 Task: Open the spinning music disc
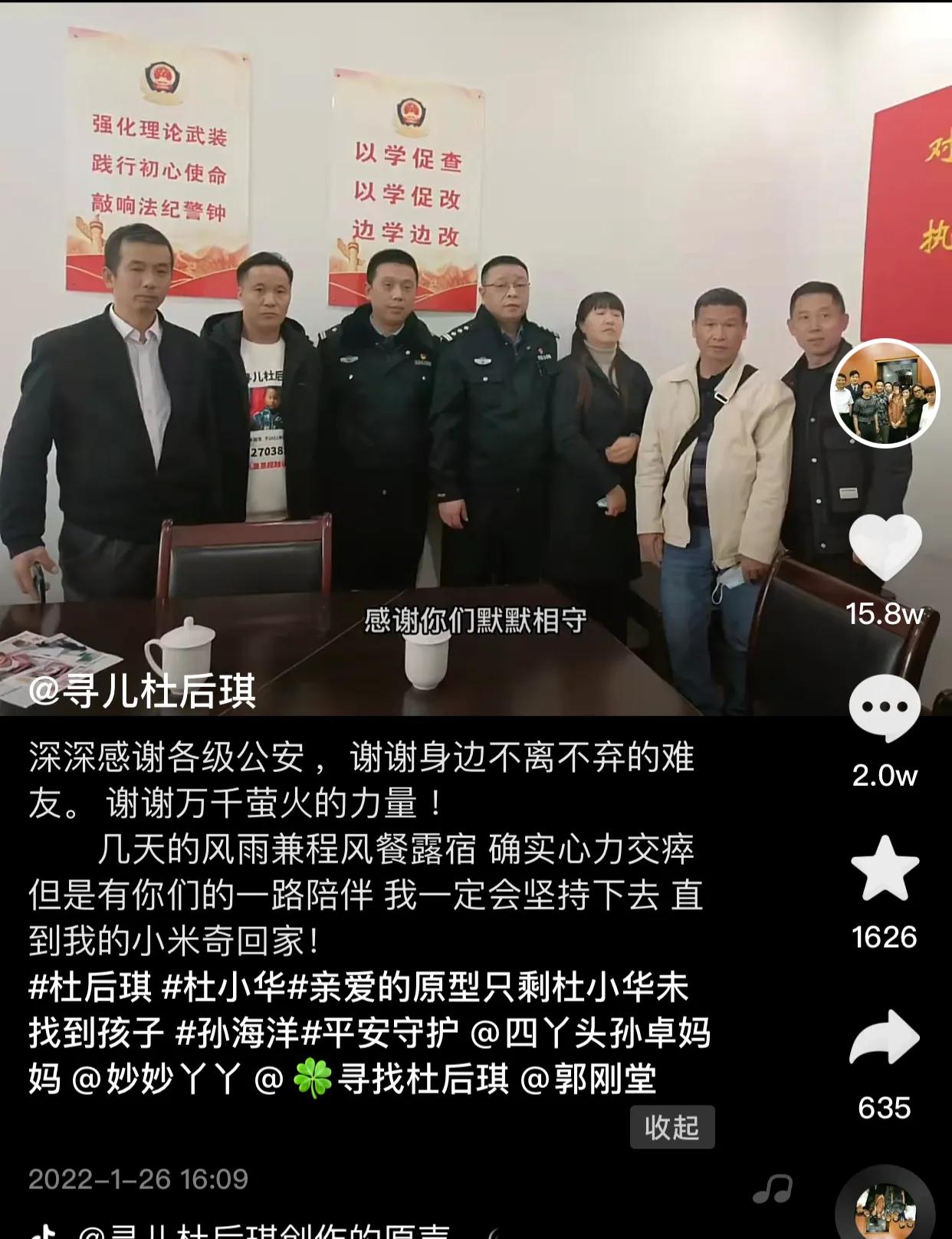pos(885,1208)
